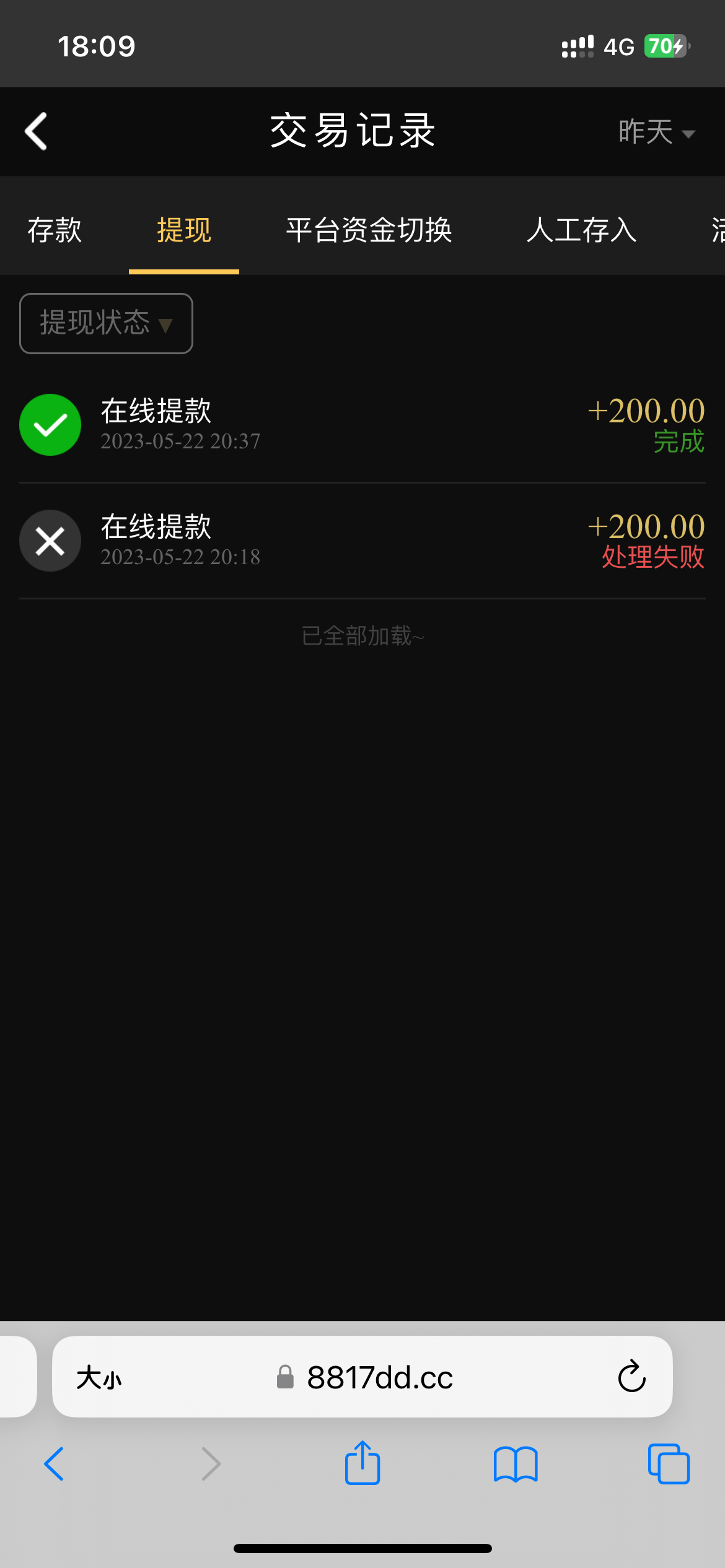
Task: Open the failed 在线提款 record at 20:18
Action: coord(362,541)
